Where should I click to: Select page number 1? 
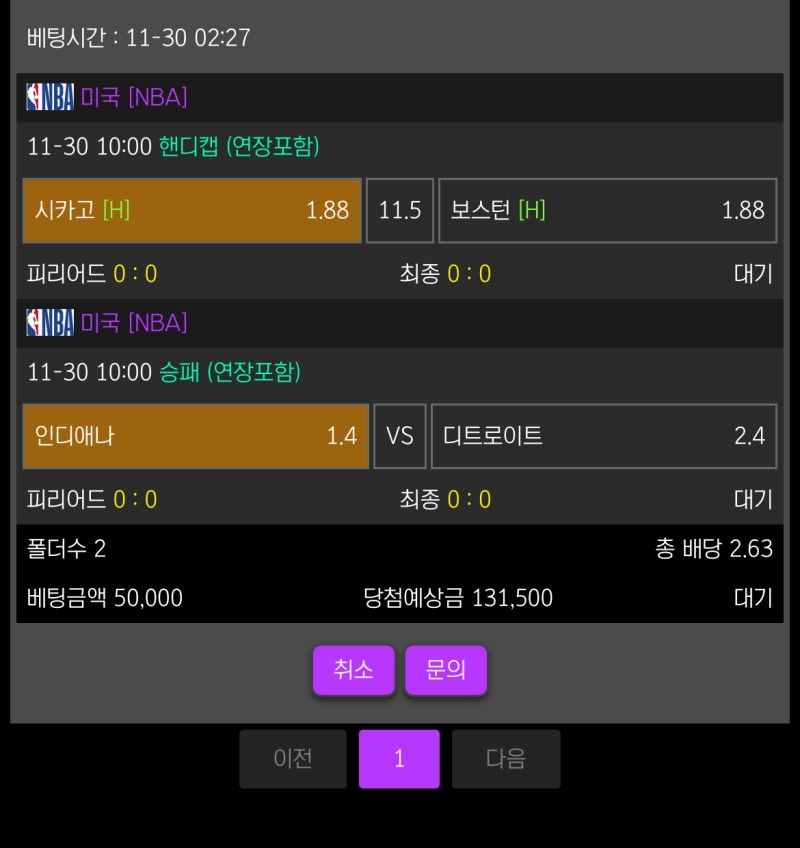point(399,759)
